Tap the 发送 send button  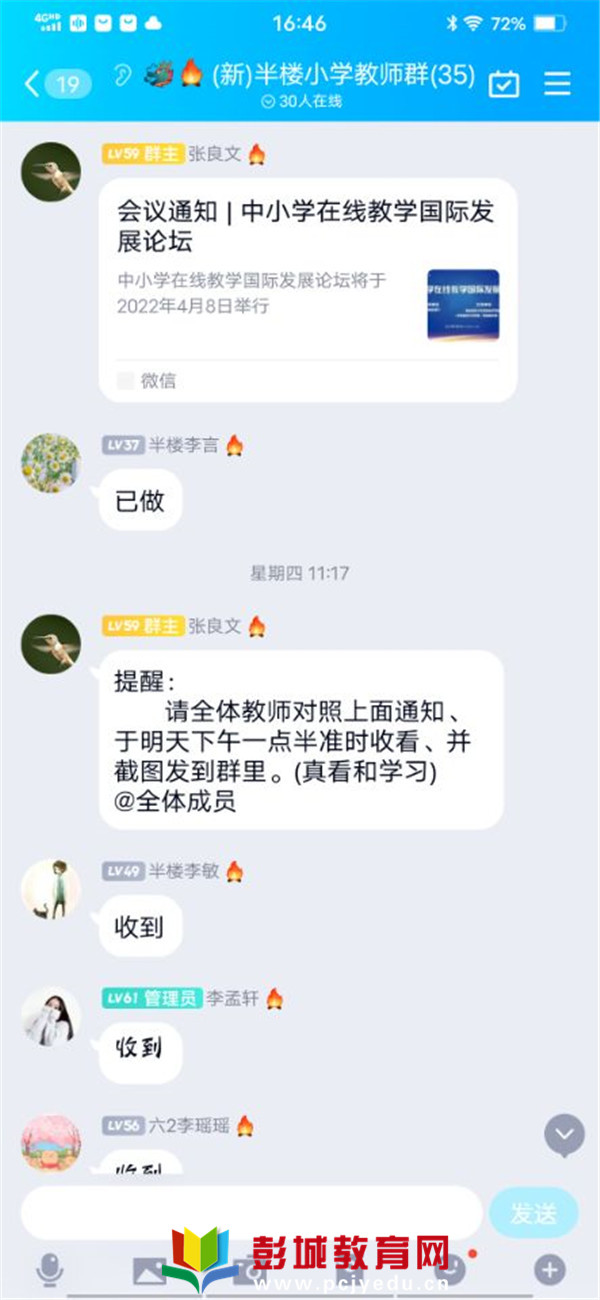[x=533, y=1213]
